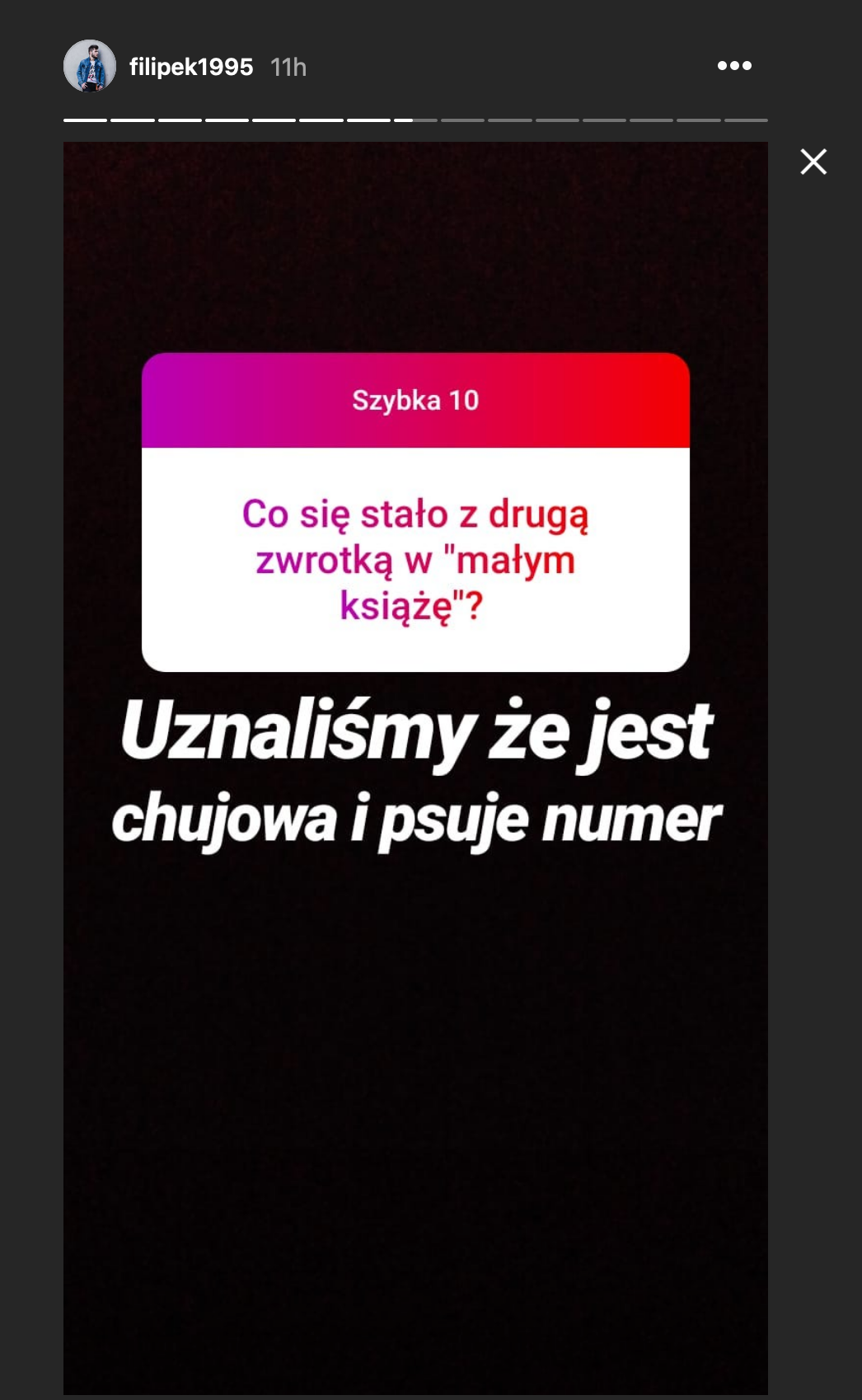Close the story viewer
Image resolution: width=862 pixels, height=1400 pixels.
[x=813, y=162]
